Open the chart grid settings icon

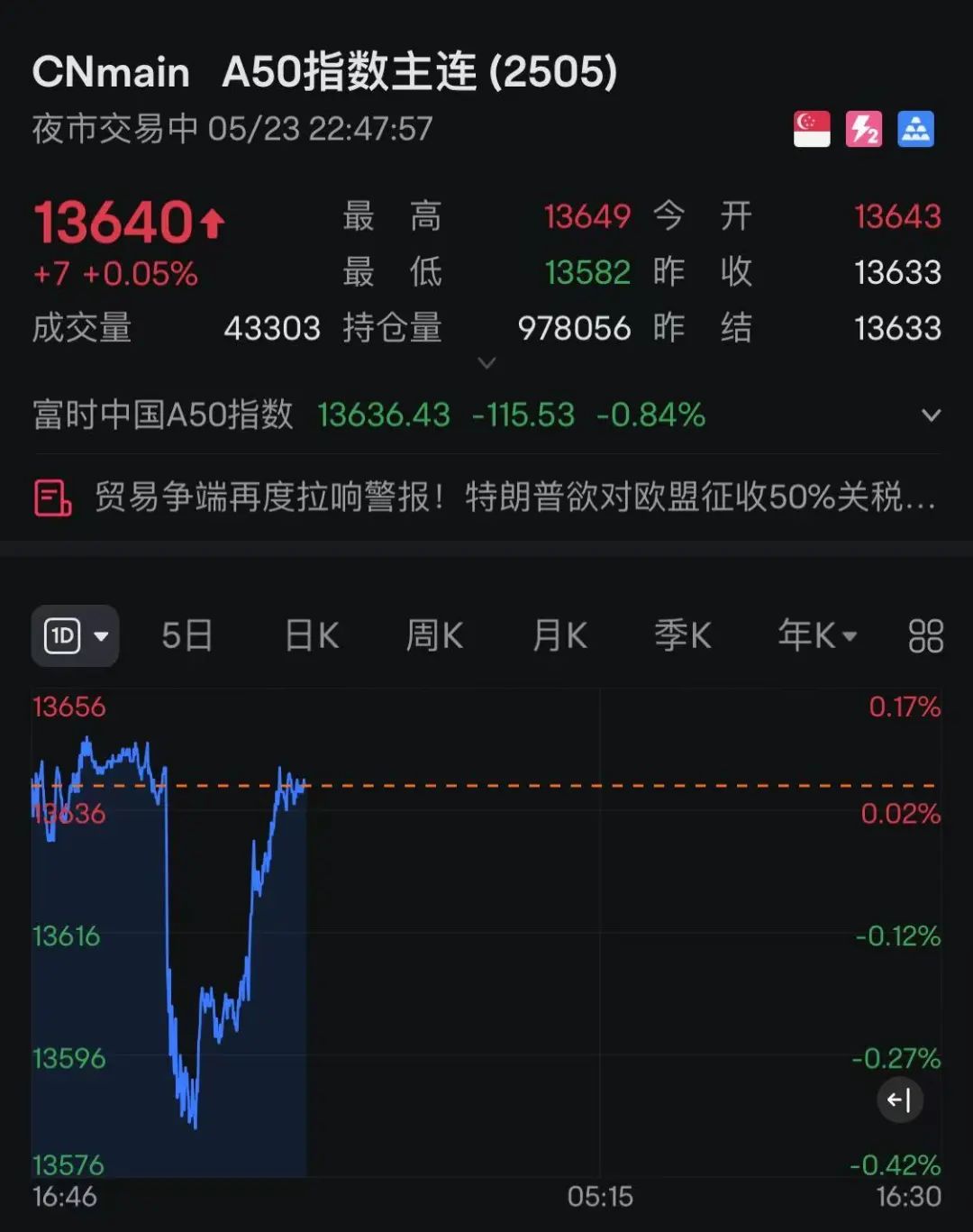pyautogui.click(x=925, y=636)
